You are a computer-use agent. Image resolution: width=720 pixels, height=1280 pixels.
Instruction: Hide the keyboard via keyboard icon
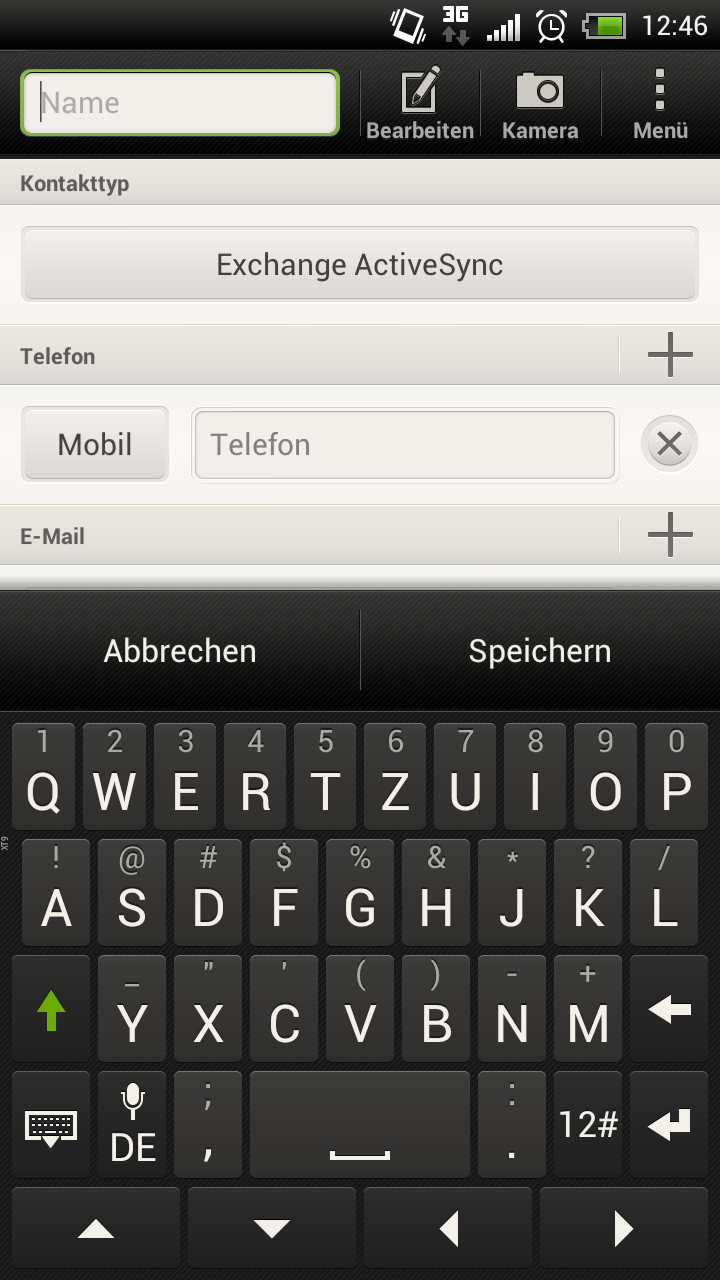(51, 1124)
